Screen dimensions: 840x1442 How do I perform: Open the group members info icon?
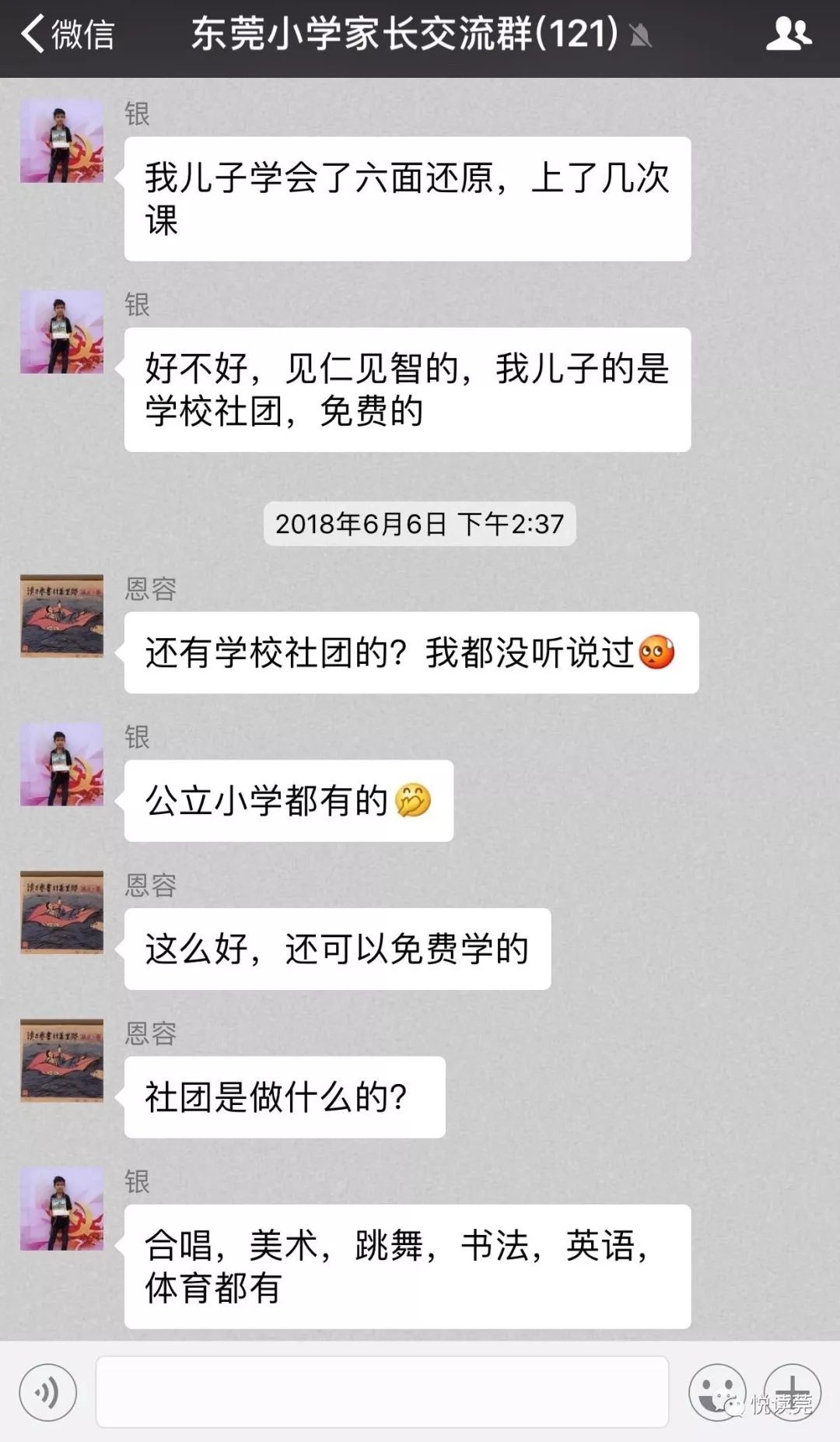tap(788, 35)
